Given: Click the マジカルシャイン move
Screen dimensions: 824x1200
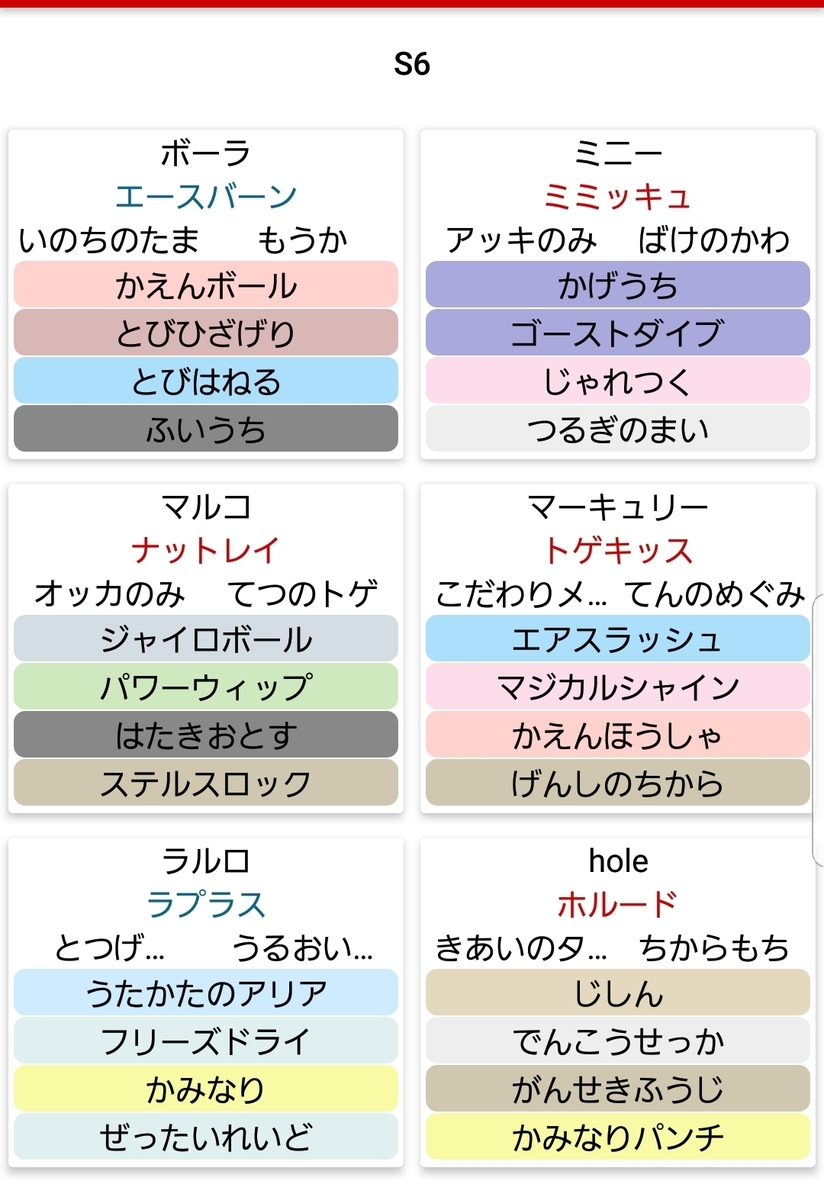Looking at the screenshot, I should point(617,686).
